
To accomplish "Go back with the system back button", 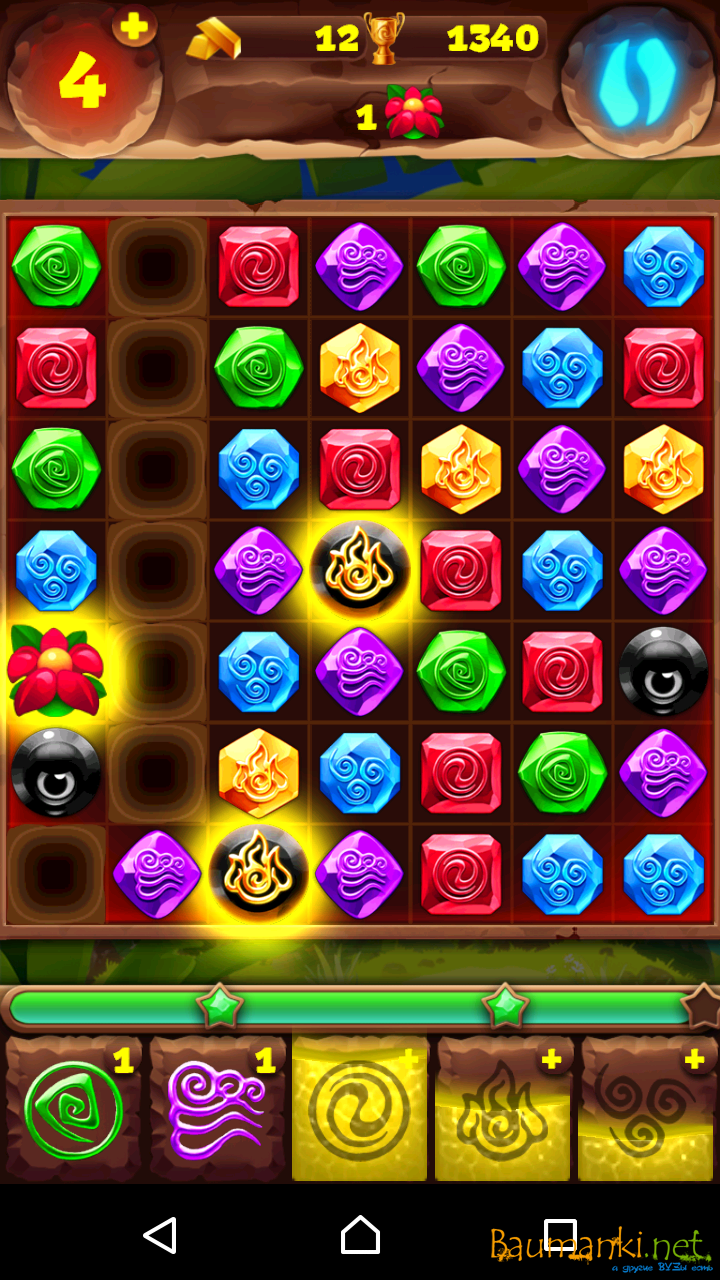I will (160, 1236).
